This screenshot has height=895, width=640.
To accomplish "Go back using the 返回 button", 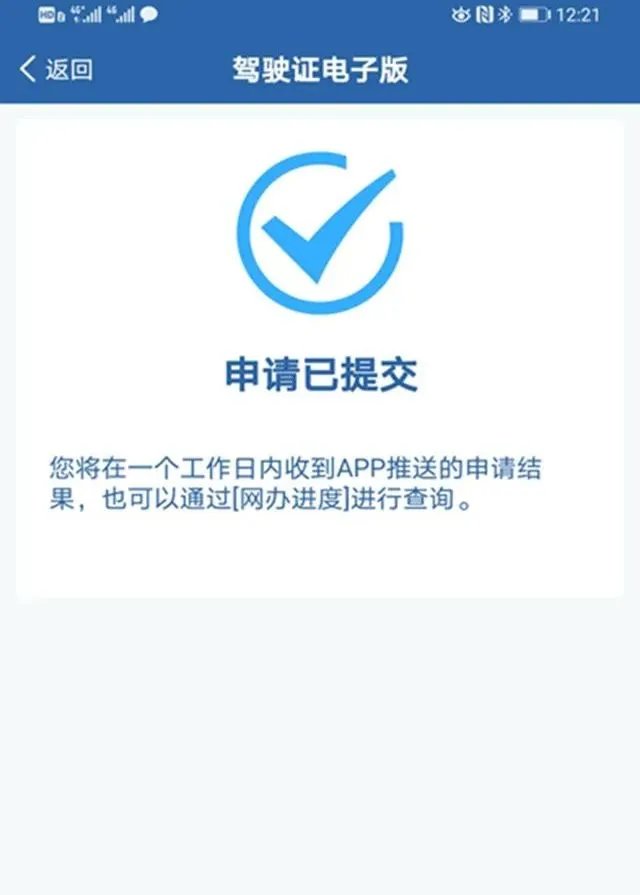I will [56, 69].
